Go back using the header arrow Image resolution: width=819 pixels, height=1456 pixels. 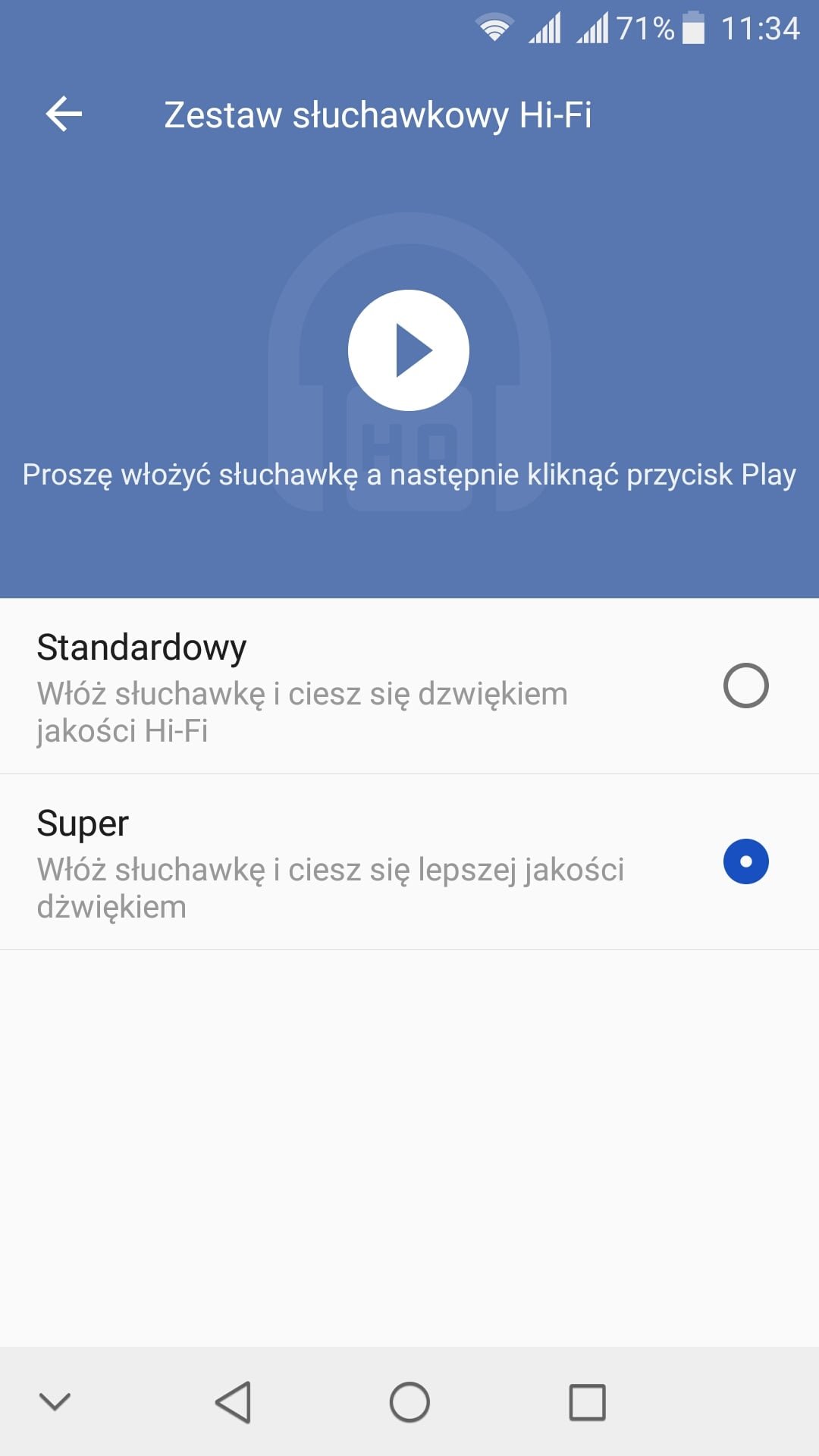coord(64,115)
